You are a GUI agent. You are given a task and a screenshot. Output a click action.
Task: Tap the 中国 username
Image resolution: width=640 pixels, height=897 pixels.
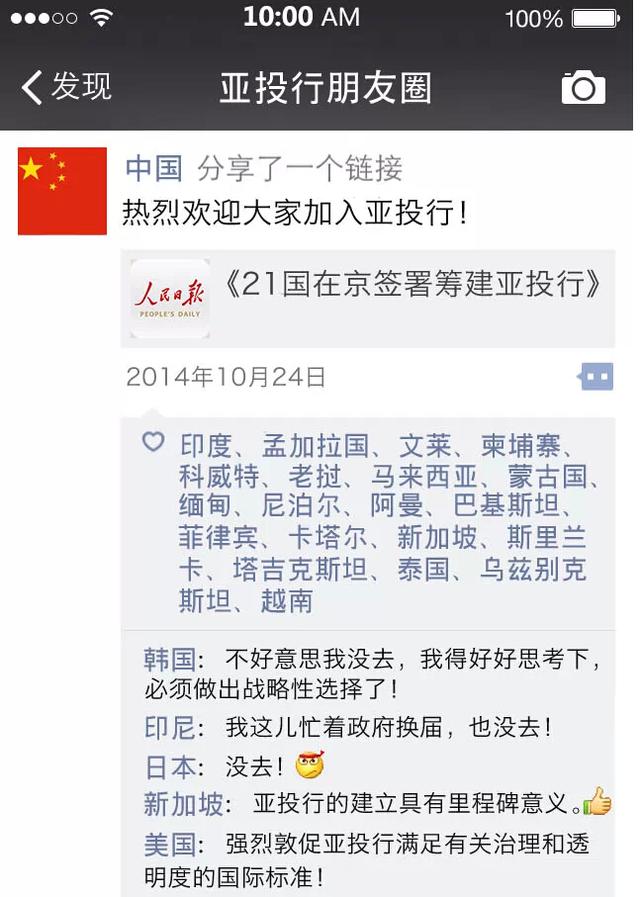[x=153, y=168]
